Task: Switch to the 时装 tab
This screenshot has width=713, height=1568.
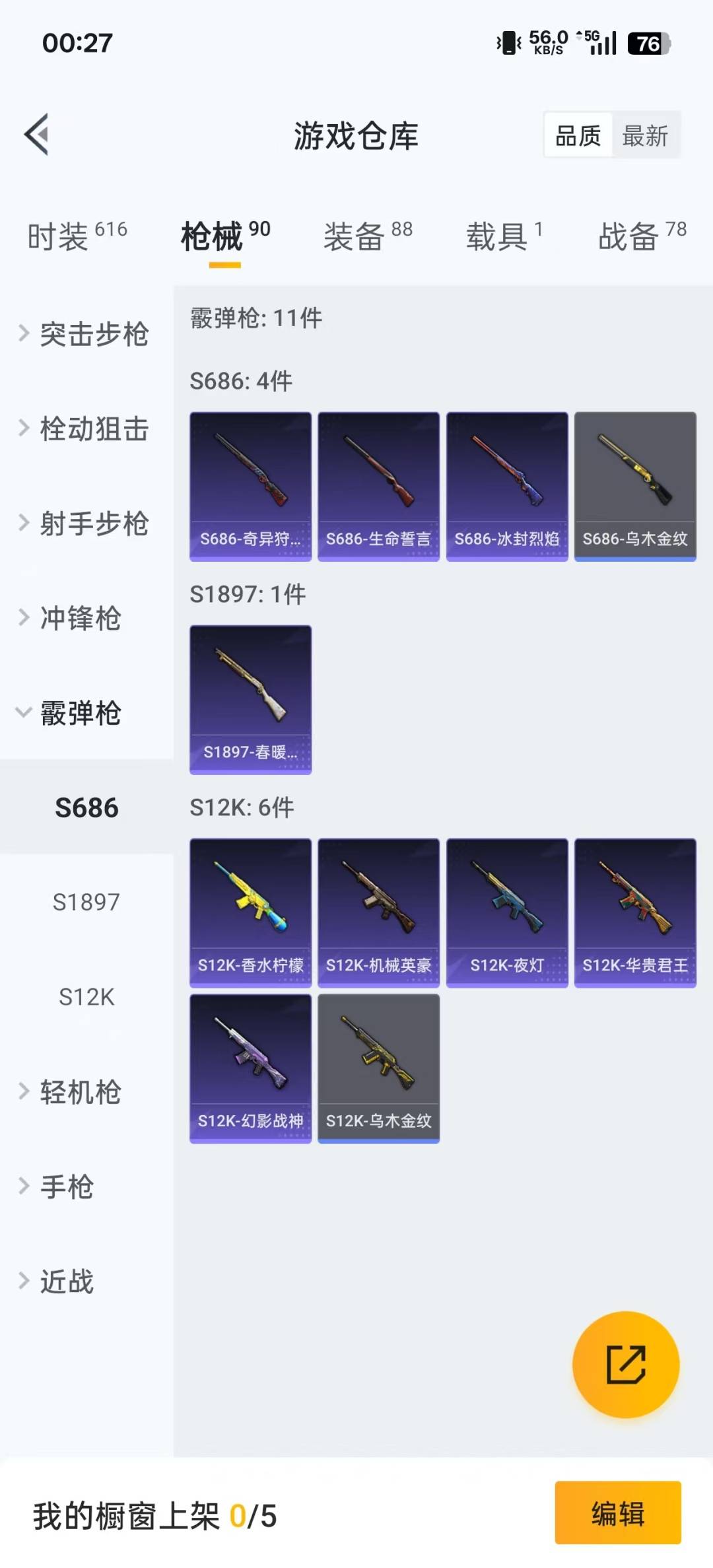Action: point(77,236)
